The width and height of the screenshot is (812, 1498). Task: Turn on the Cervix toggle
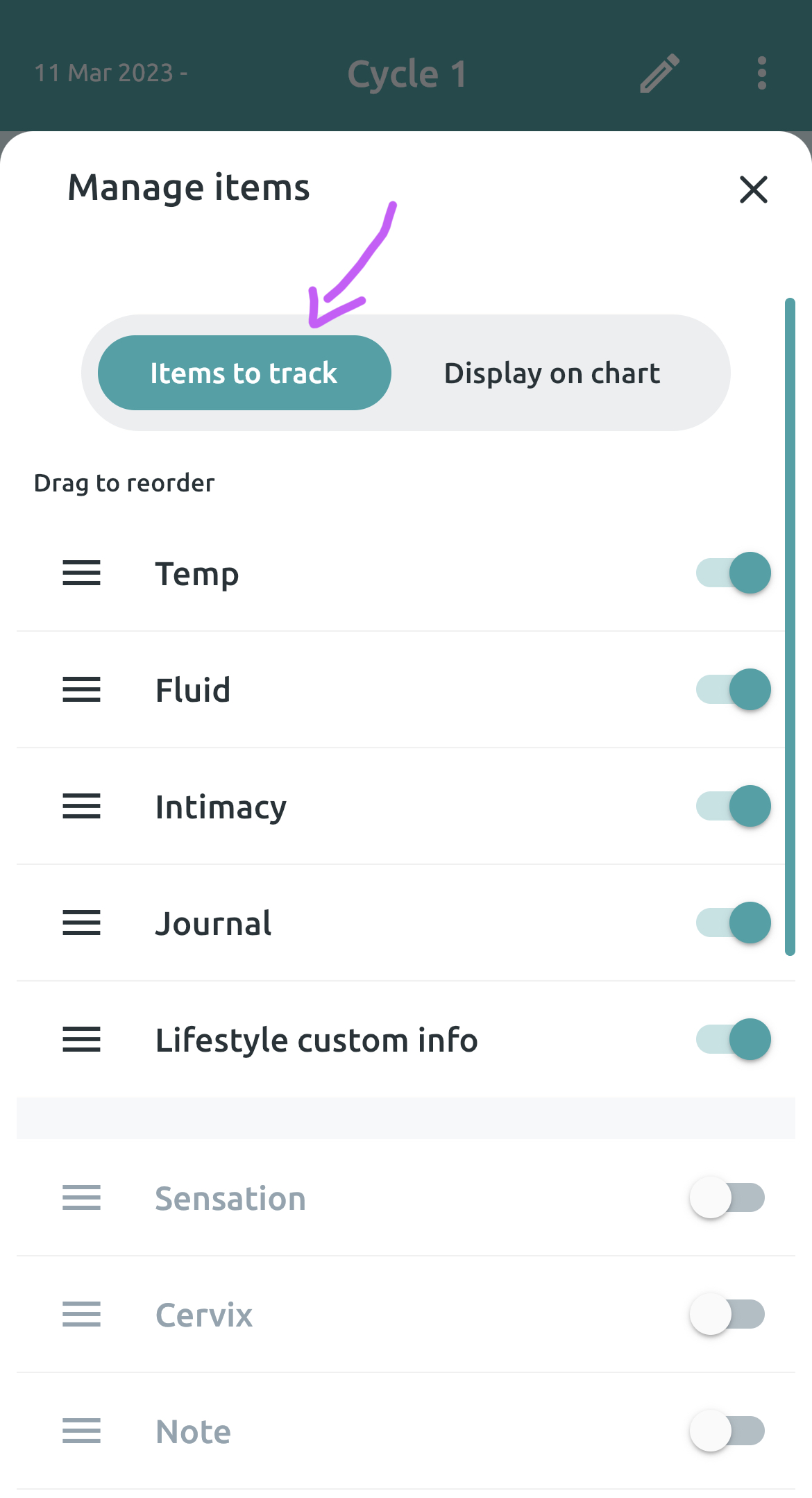(727, 1315)
